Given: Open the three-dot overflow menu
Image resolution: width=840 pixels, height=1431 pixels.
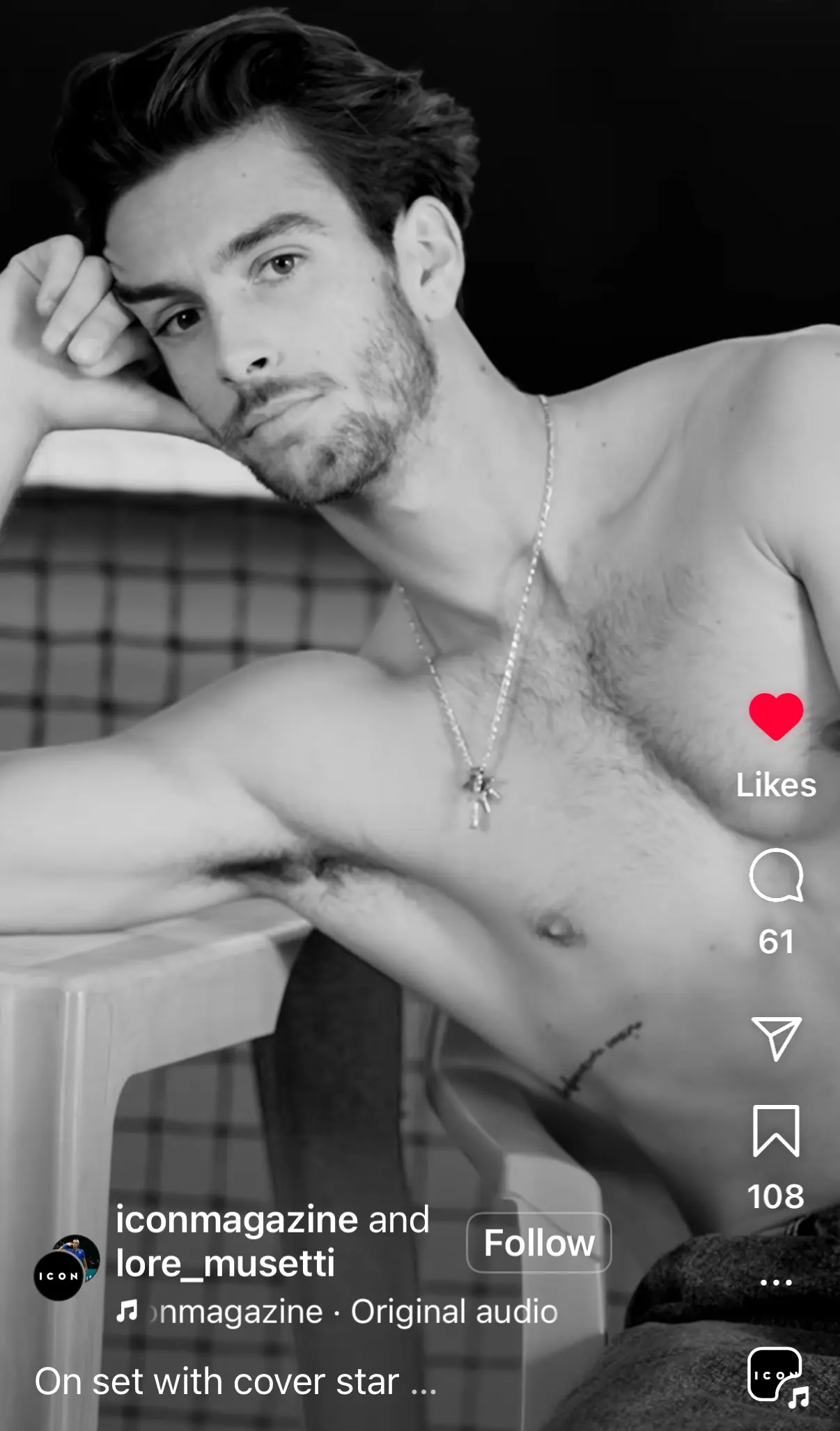Looking at the screenshot, I should click(x=776, y=1282).
